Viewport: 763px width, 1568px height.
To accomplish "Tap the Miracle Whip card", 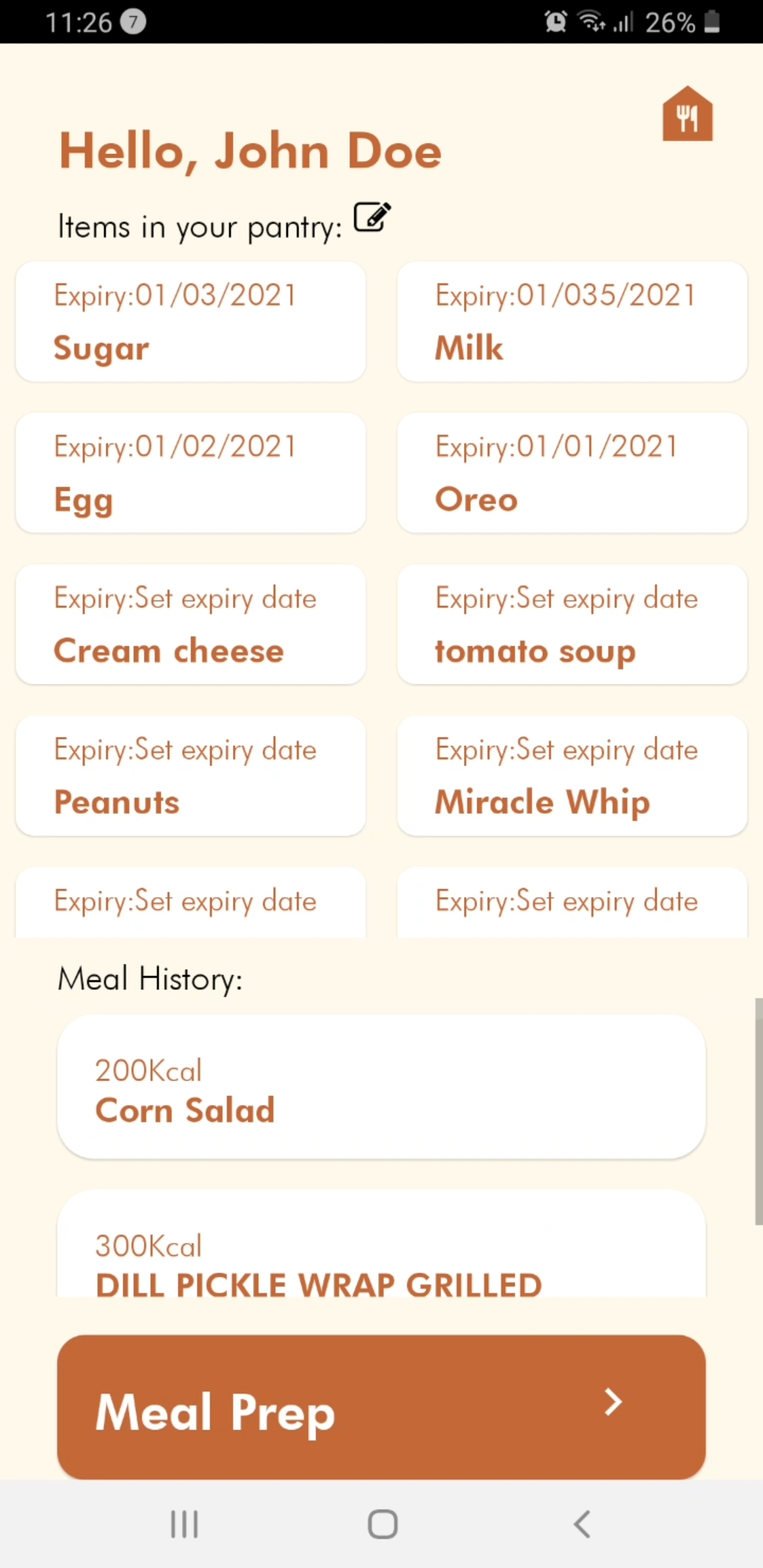I will 572,776.
